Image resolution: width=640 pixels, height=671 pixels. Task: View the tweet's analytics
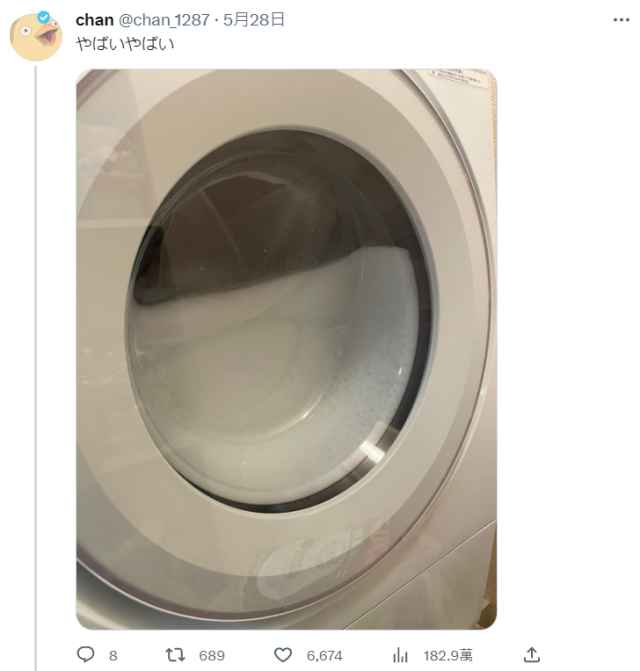pos(400,655)
